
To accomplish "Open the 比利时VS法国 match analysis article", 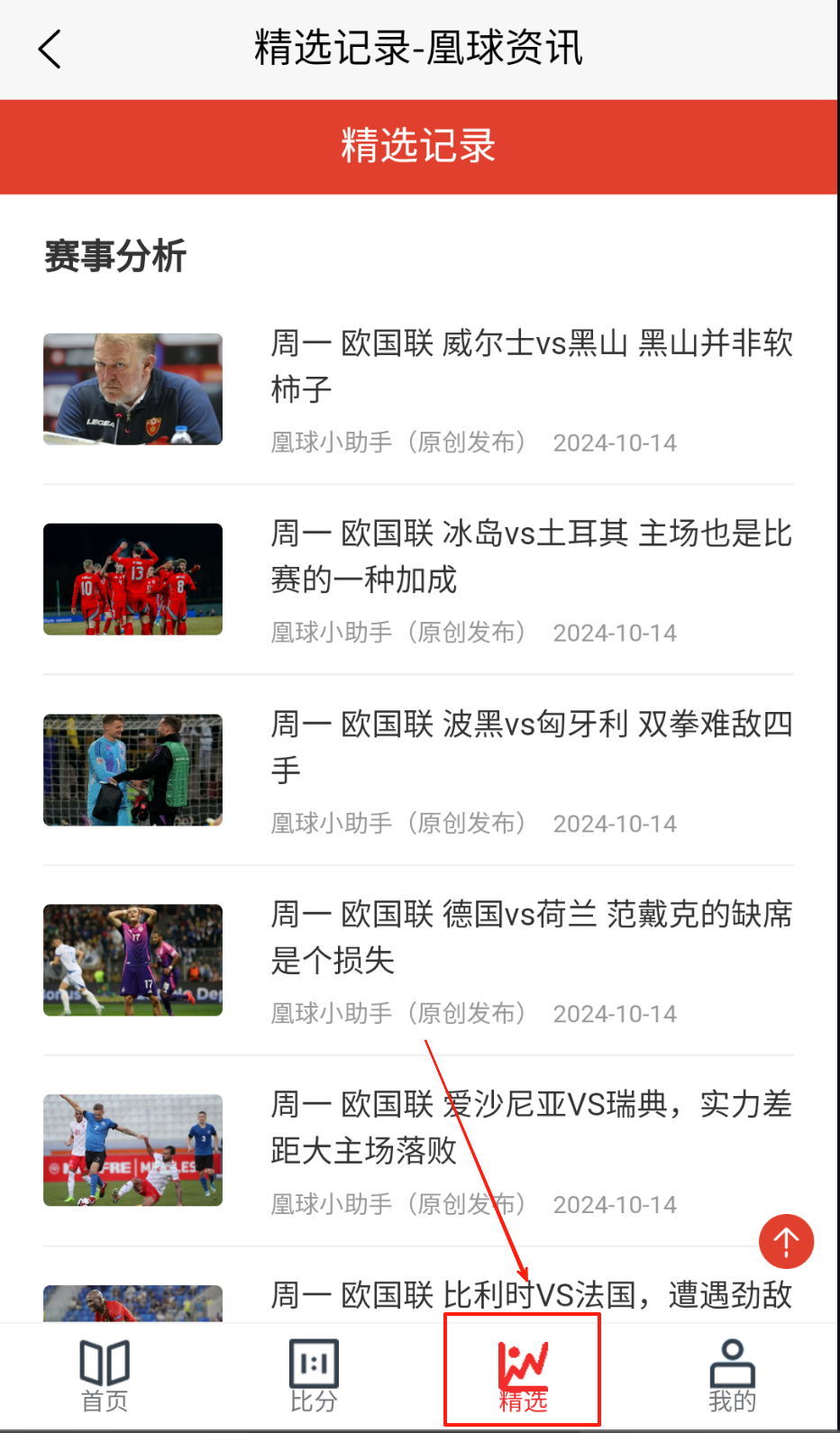I will coord(531,1296).
